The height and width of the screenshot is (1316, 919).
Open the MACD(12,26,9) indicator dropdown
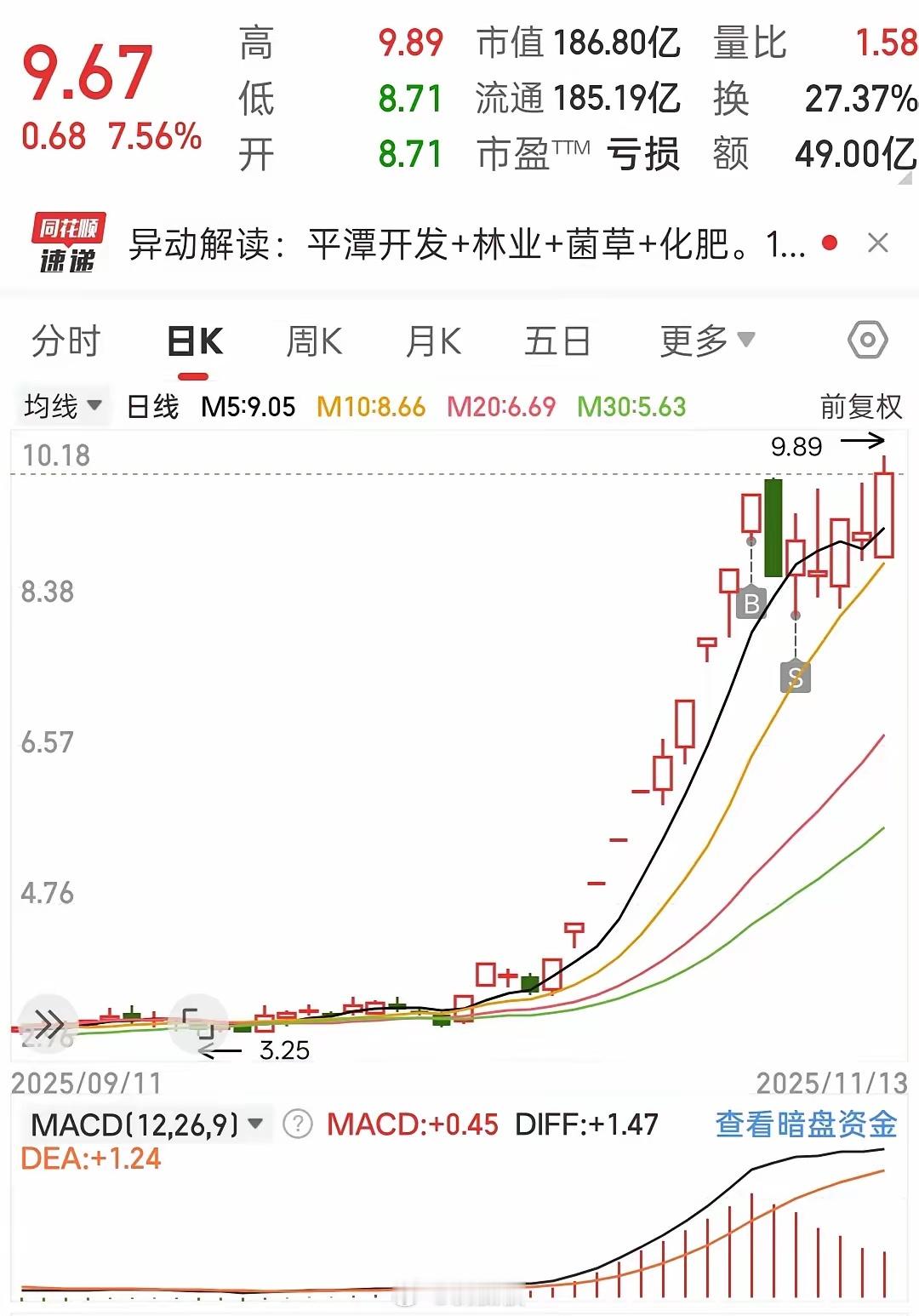tap(139, 1124)
